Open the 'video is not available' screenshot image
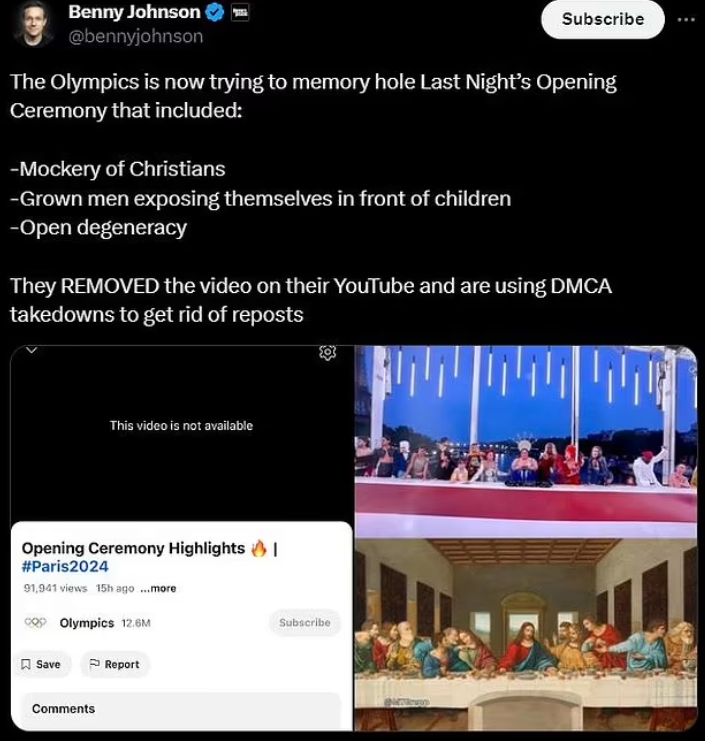705x741 pixels. coord(181,538)
